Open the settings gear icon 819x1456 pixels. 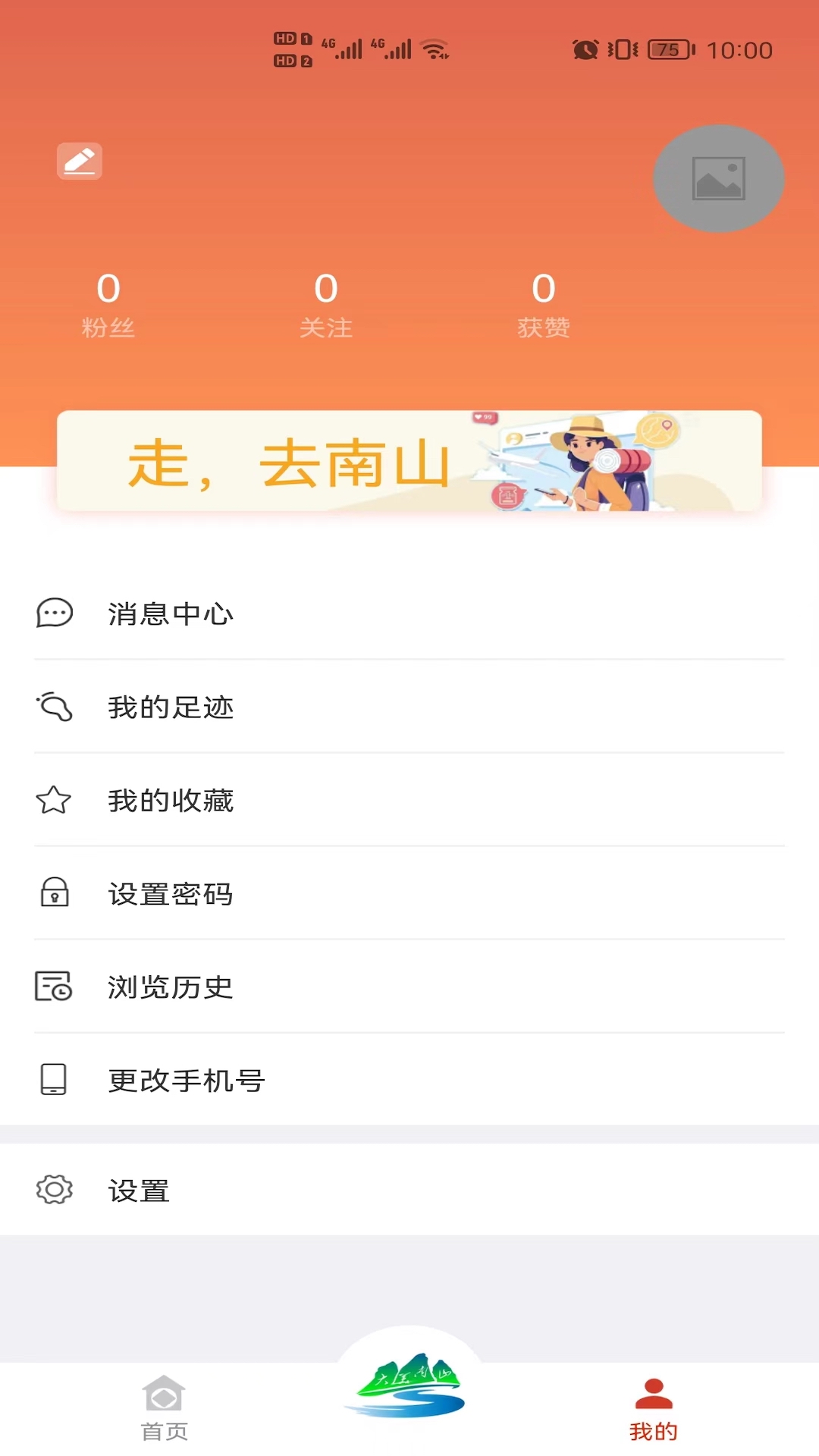(x=53, y=1191)
